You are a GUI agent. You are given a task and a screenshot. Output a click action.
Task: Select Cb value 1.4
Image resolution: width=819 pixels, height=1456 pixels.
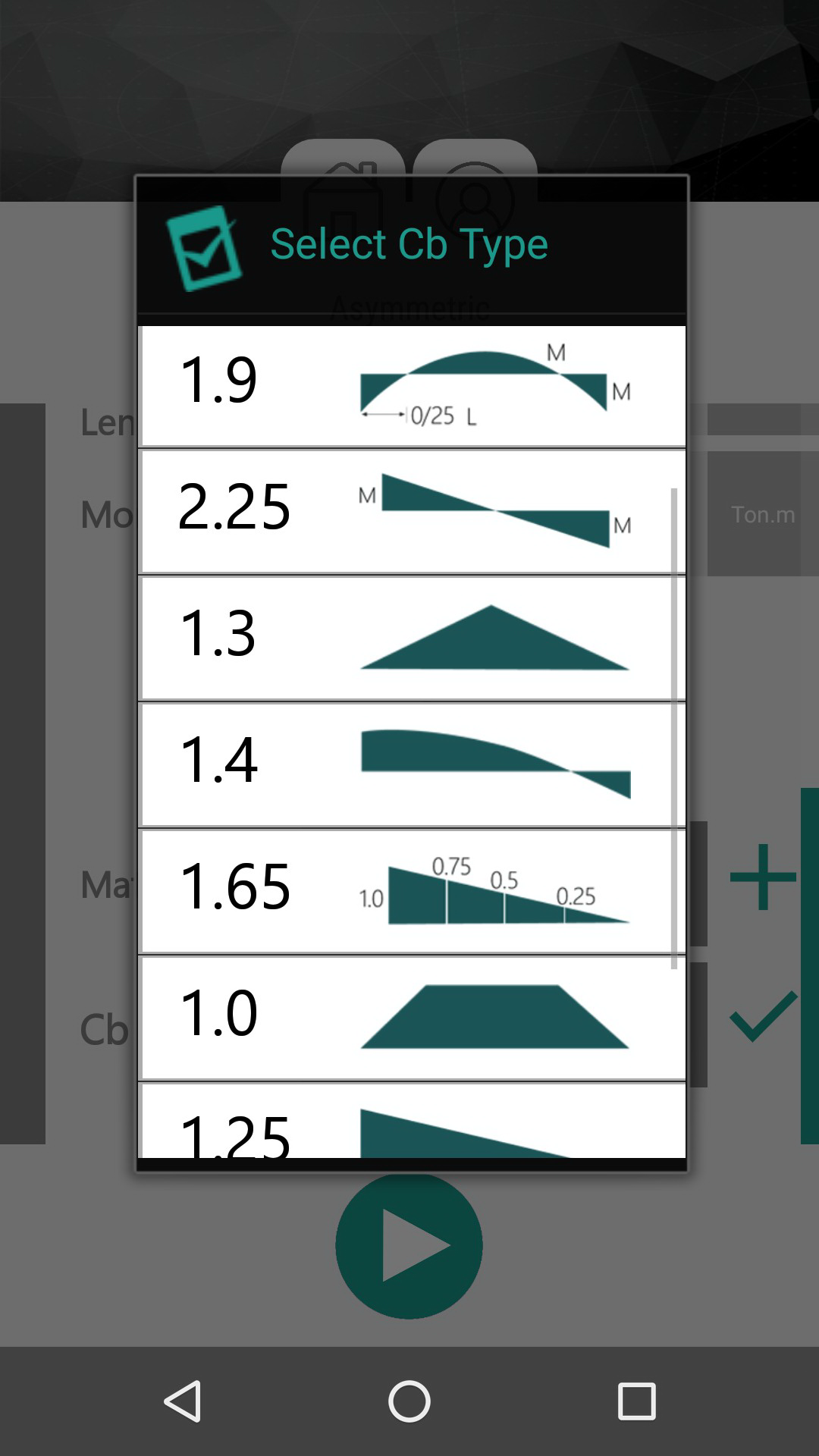[412, 766]
